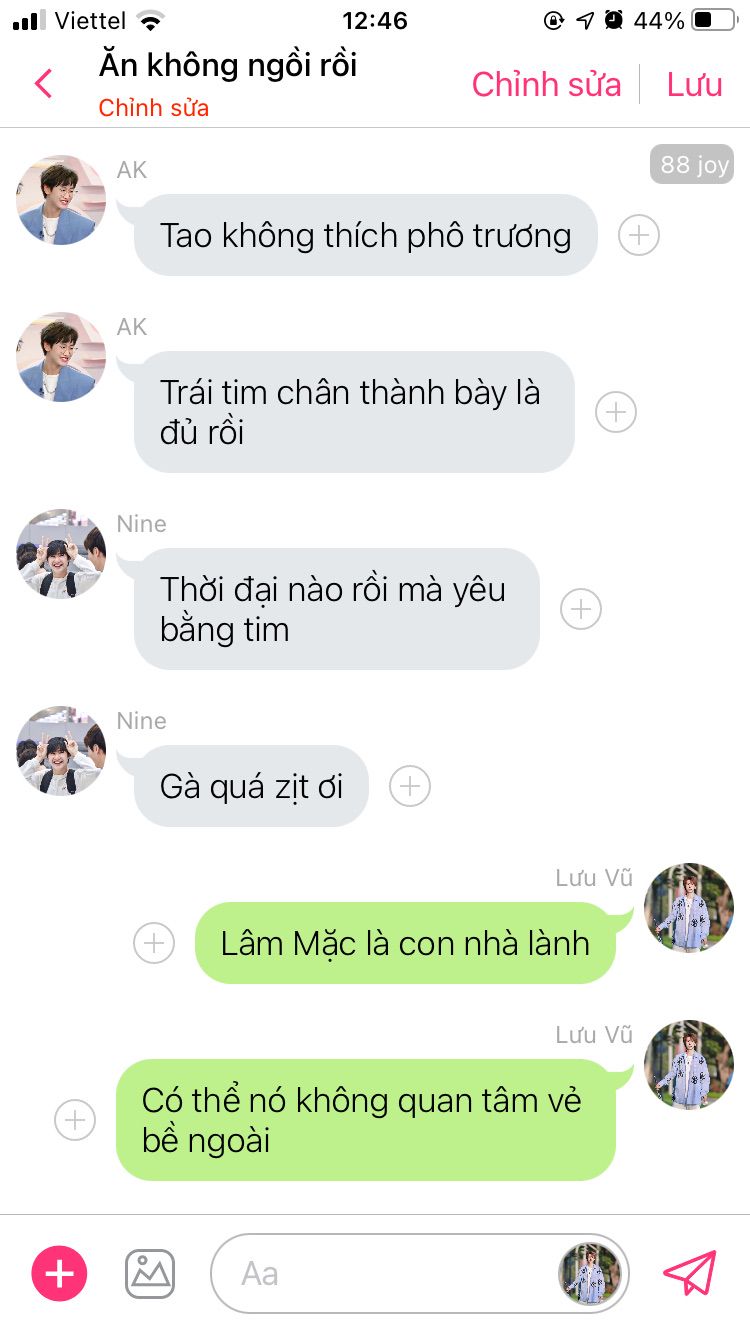Viewport: 750px width, 1334px height.
Task: Tap plus next to "Có thể nó không quan tâm"
Action: [75, 1120]
